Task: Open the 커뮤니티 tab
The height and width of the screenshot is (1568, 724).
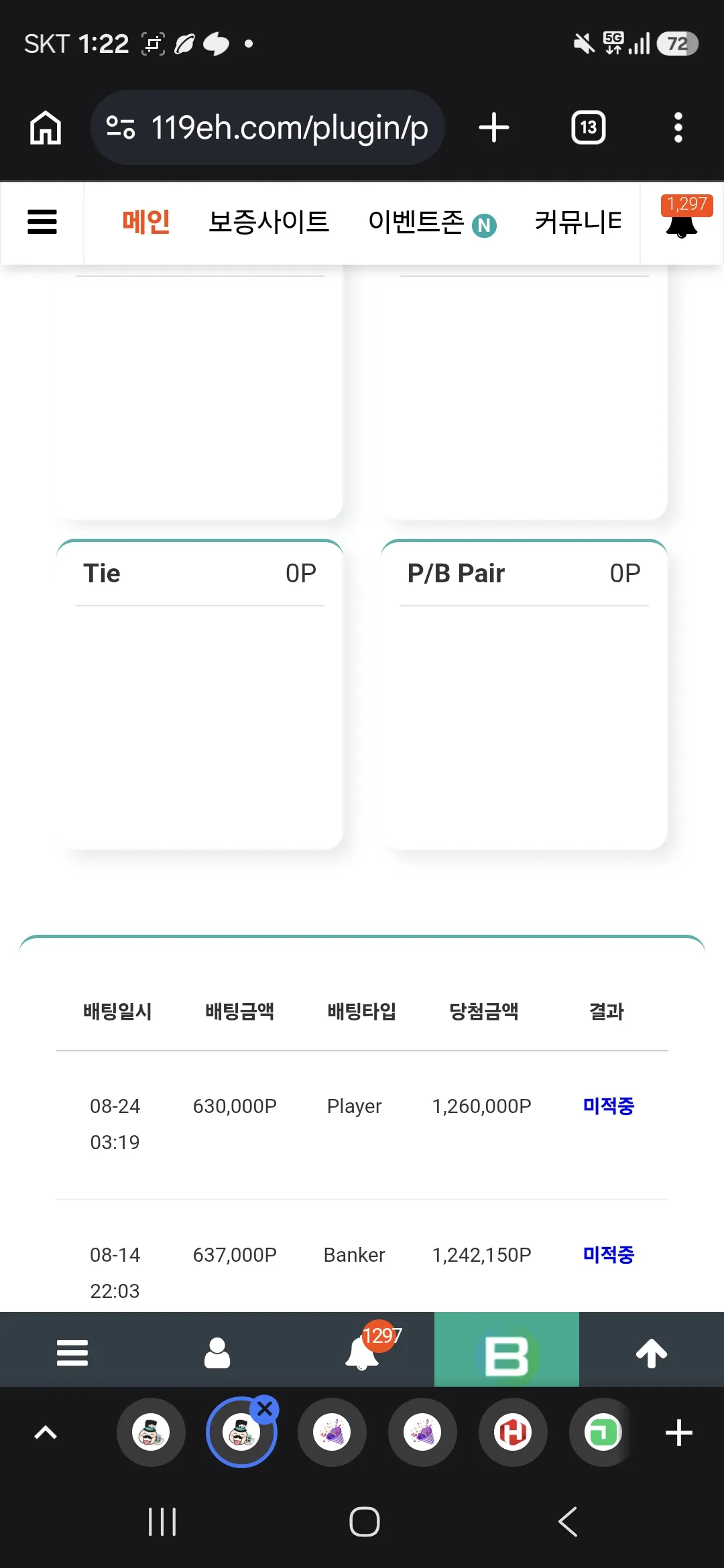Action: coord(579,222)
